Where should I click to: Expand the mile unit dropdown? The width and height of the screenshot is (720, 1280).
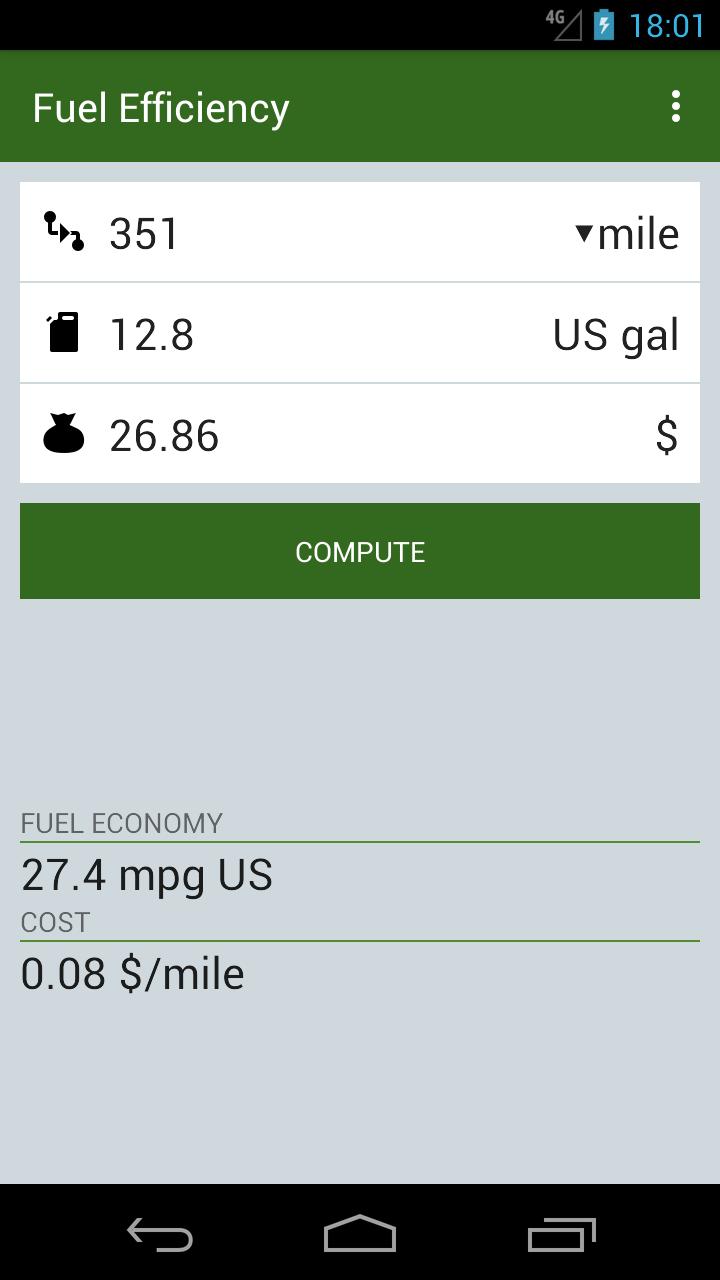(x=628, y=234)
